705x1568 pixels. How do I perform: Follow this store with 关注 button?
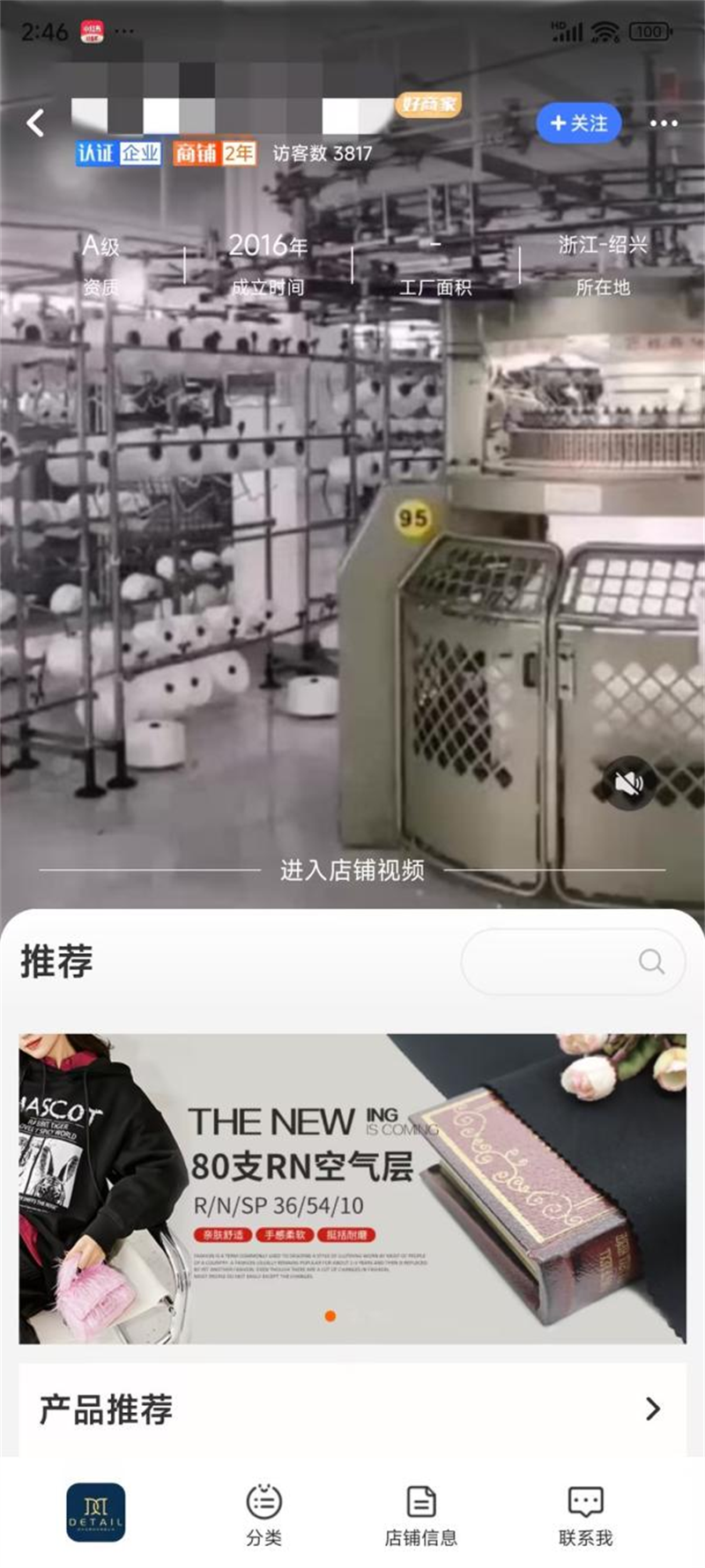click(x=578, y=123)
